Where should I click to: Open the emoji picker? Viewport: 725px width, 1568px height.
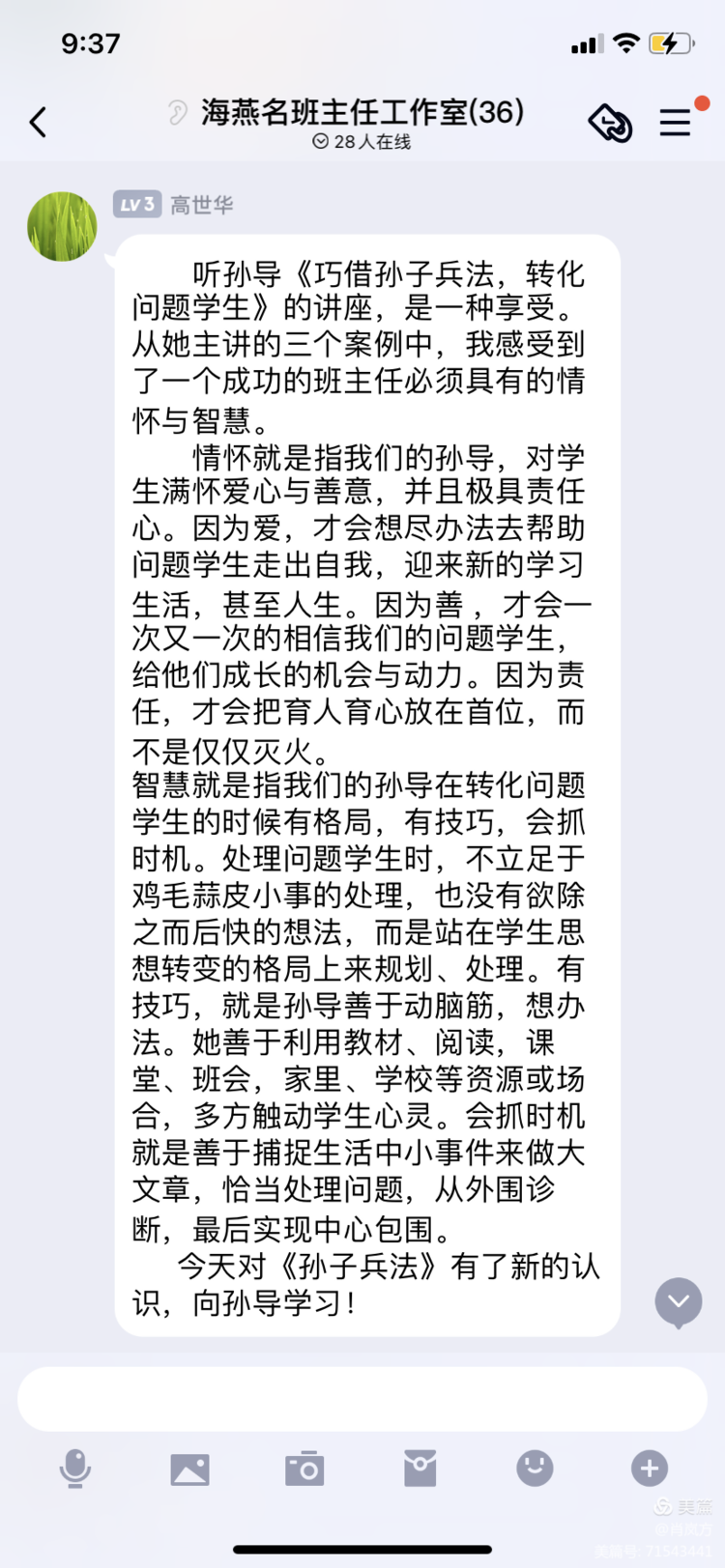[535, 1468]
